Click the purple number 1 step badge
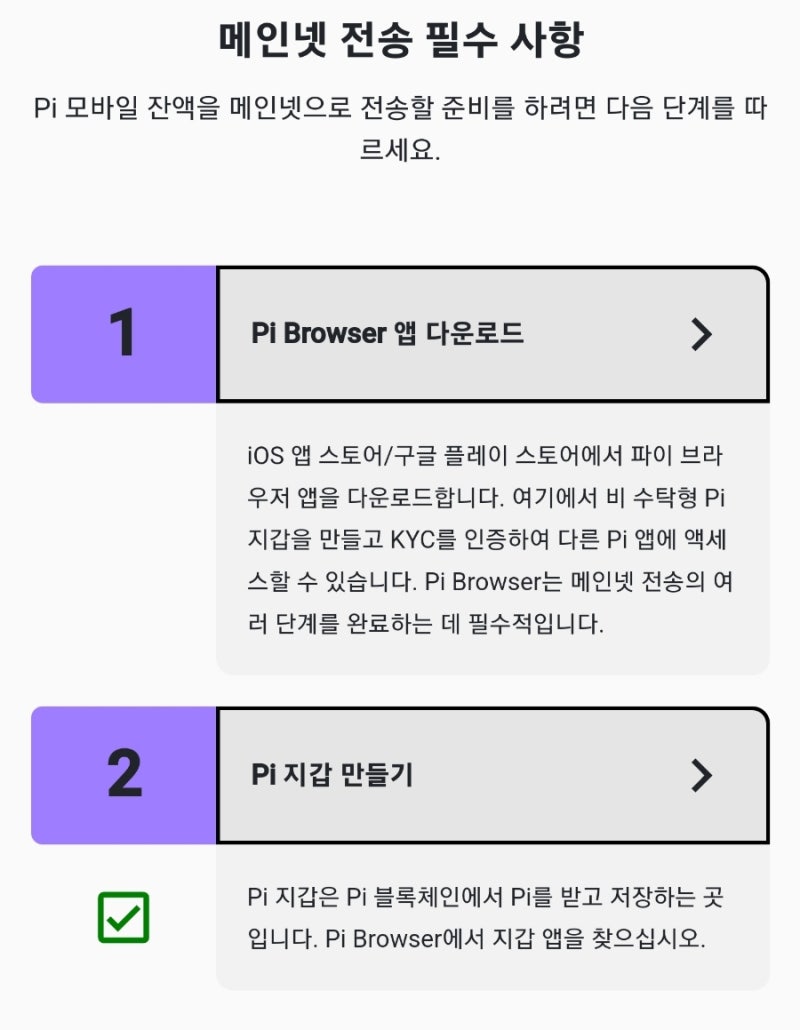Image resolution: width=800 pixels, height=1030 pixels. pyautogui.click(x=125, y=333)
